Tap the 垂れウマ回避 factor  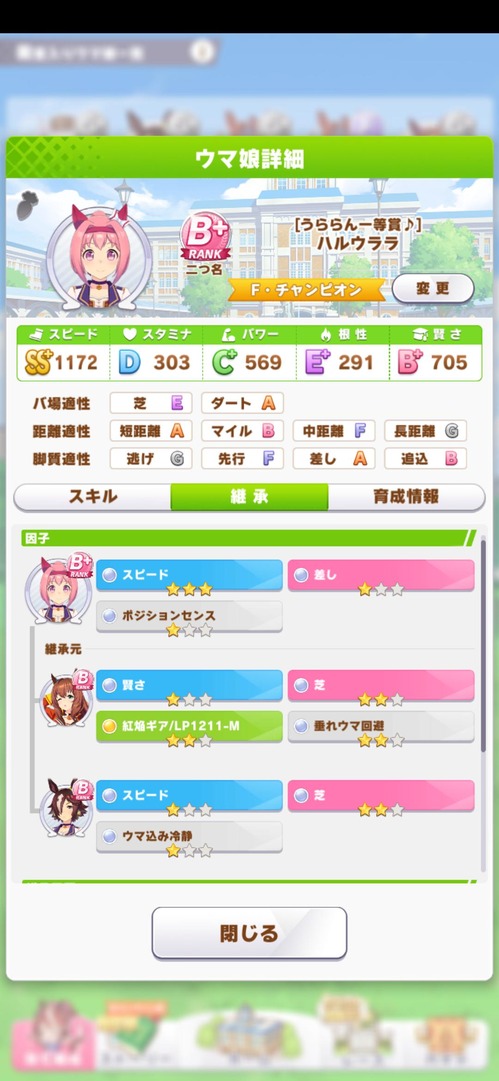pyautogui.click(x=381, y=727)
